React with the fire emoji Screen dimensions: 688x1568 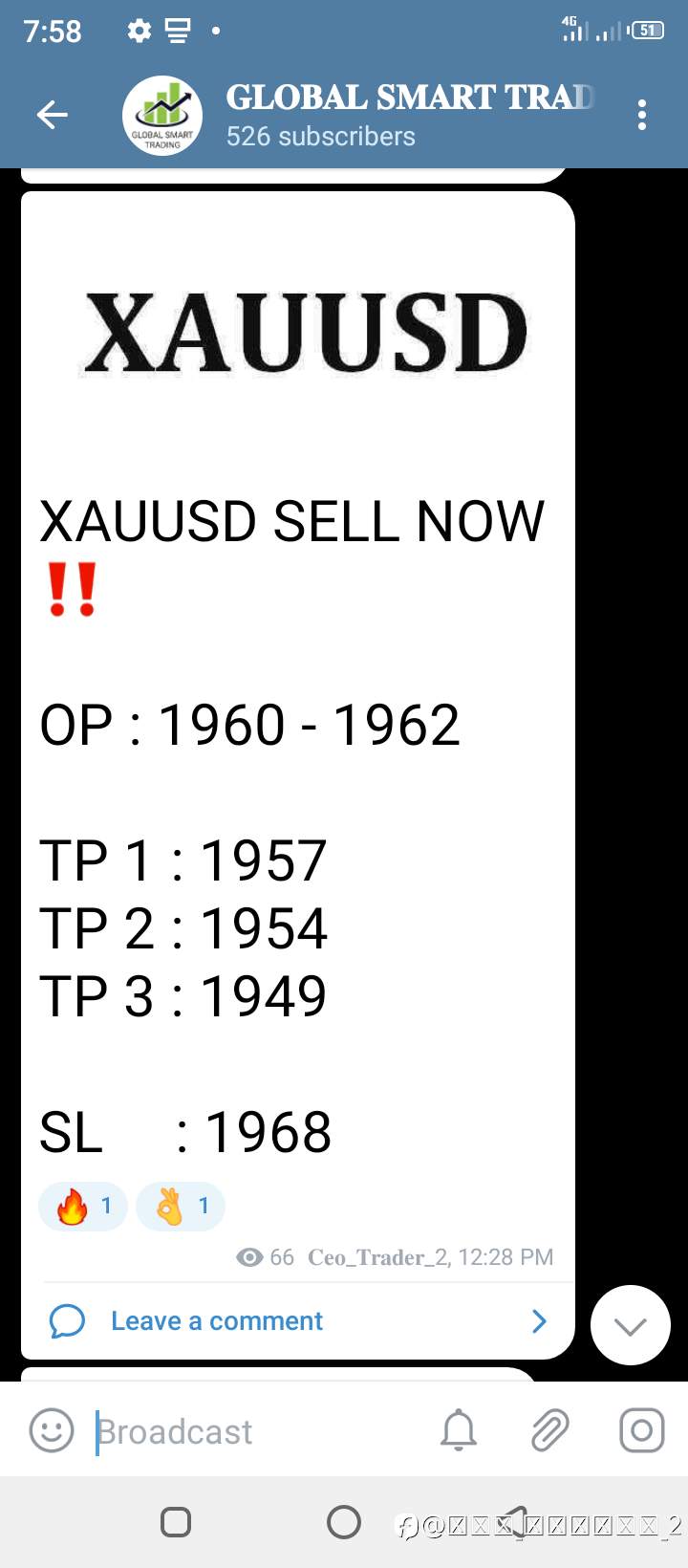pyautogui.click(x=82, y=1206)
